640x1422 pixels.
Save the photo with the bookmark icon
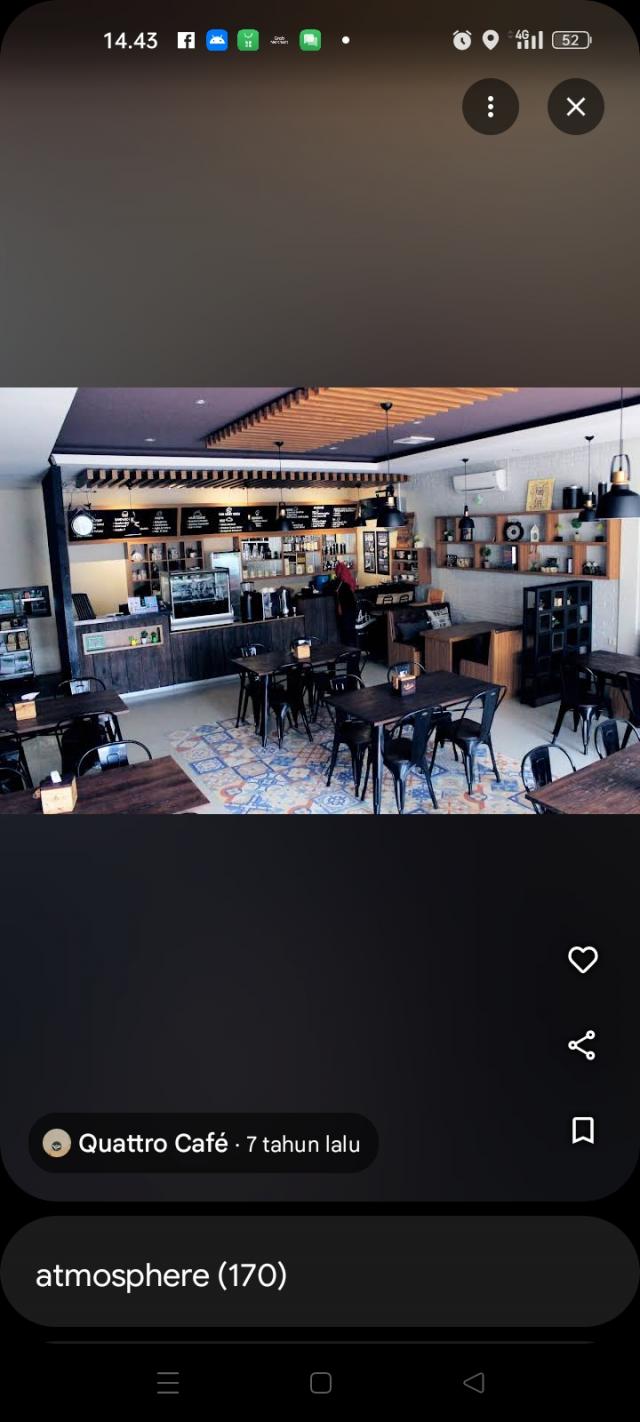pyautogui.click(x=583, y=1131)
